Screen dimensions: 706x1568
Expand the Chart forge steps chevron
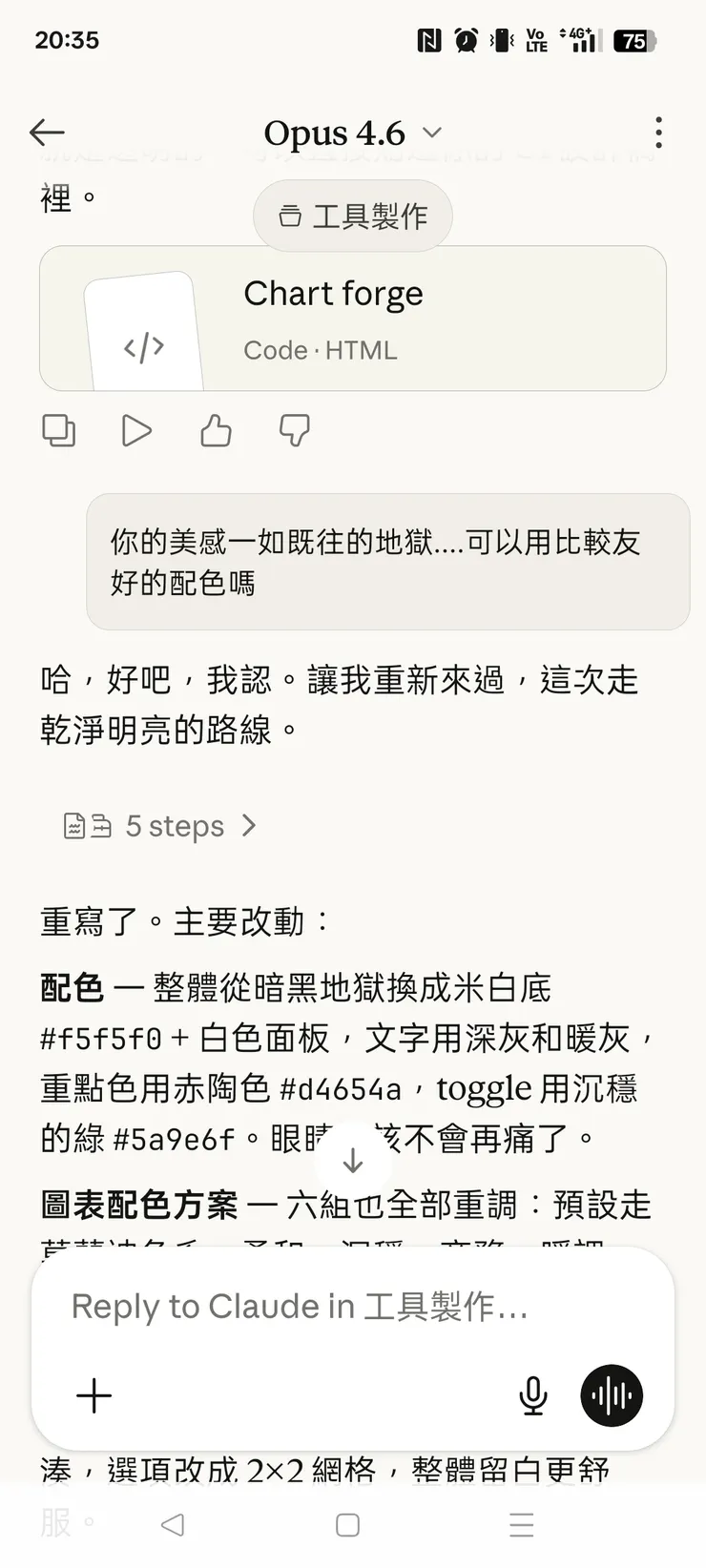coord(249,826)
